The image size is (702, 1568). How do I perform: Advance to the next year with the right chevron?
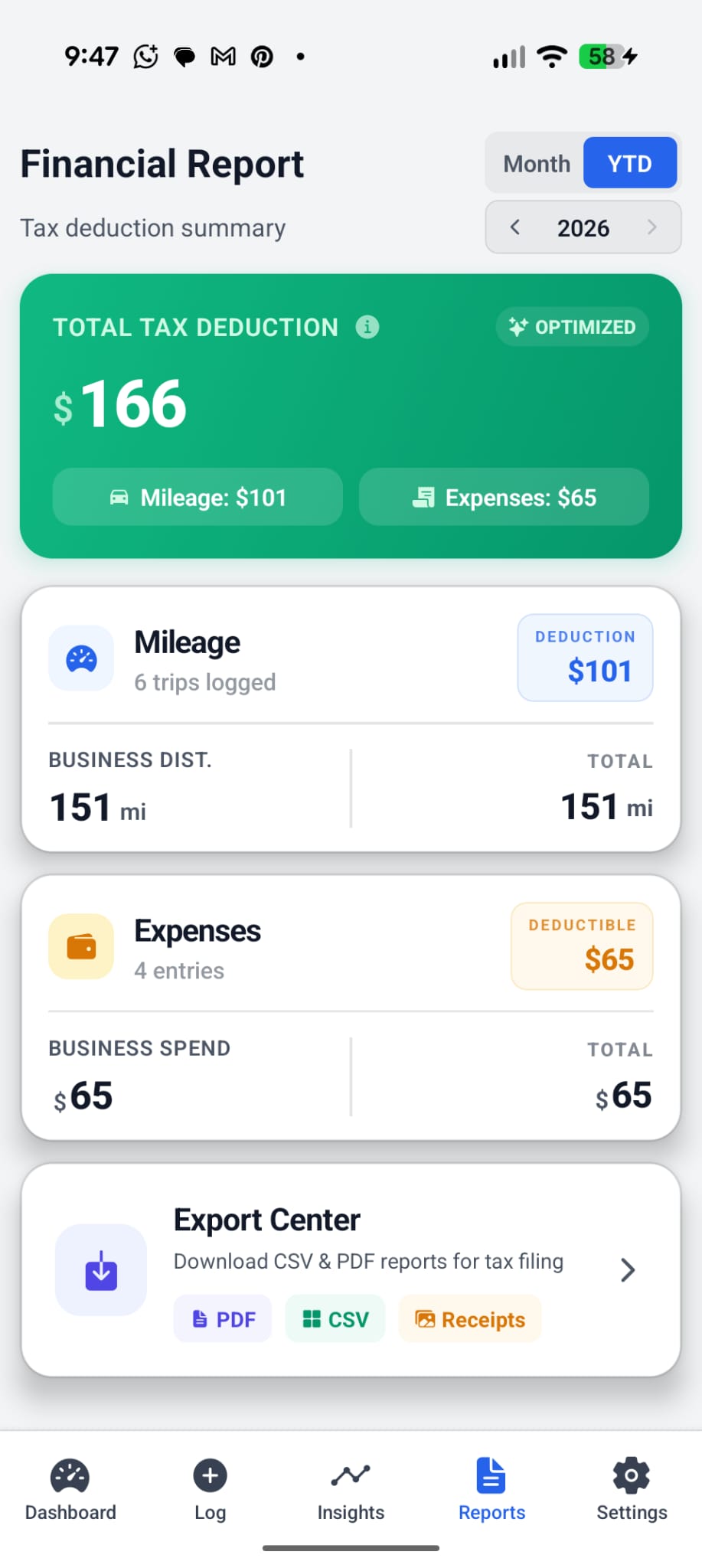[651, 227]
